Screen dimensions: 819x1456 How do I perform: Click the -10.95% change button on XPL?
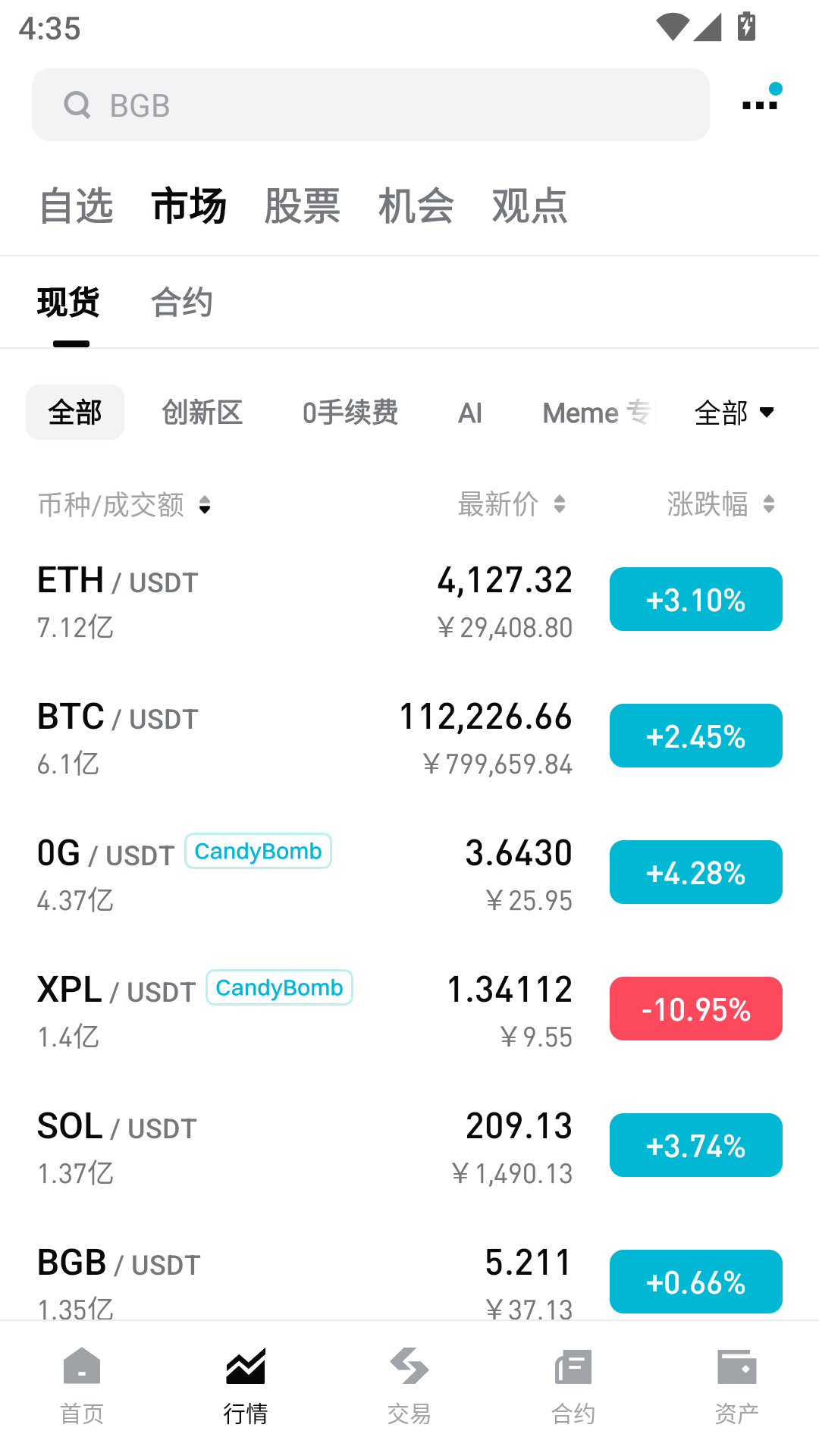[695, 1009]
